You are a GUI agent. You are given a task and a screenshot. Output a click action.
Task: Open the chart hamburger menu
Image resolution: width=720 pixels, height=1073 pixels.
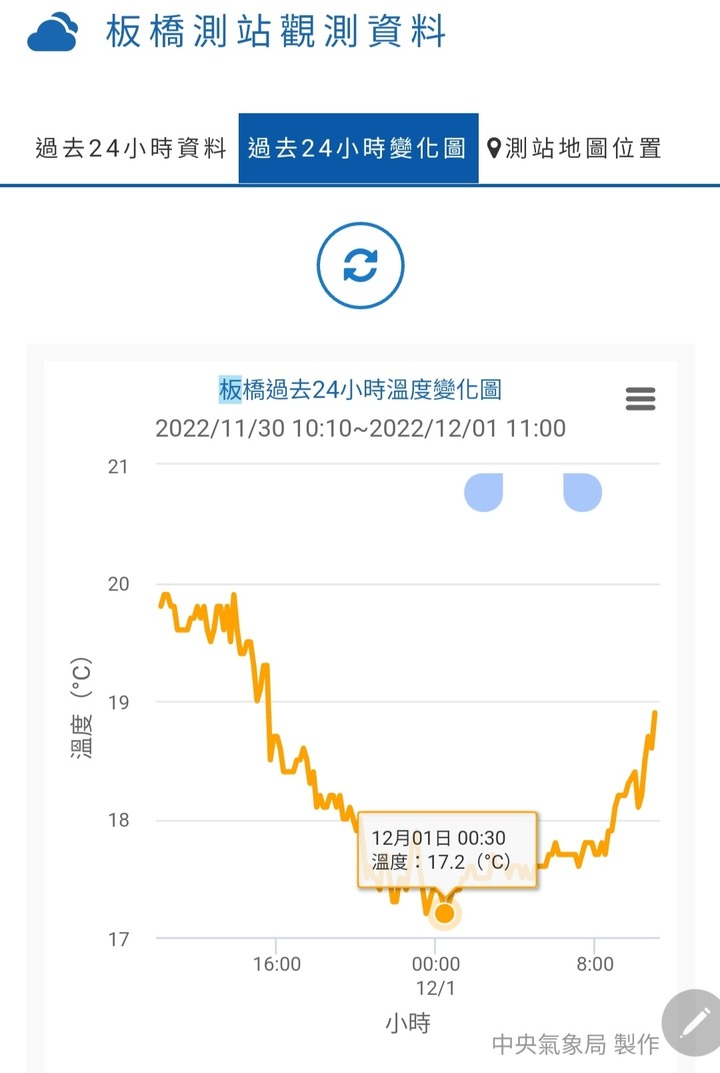(x=640, y=399)
